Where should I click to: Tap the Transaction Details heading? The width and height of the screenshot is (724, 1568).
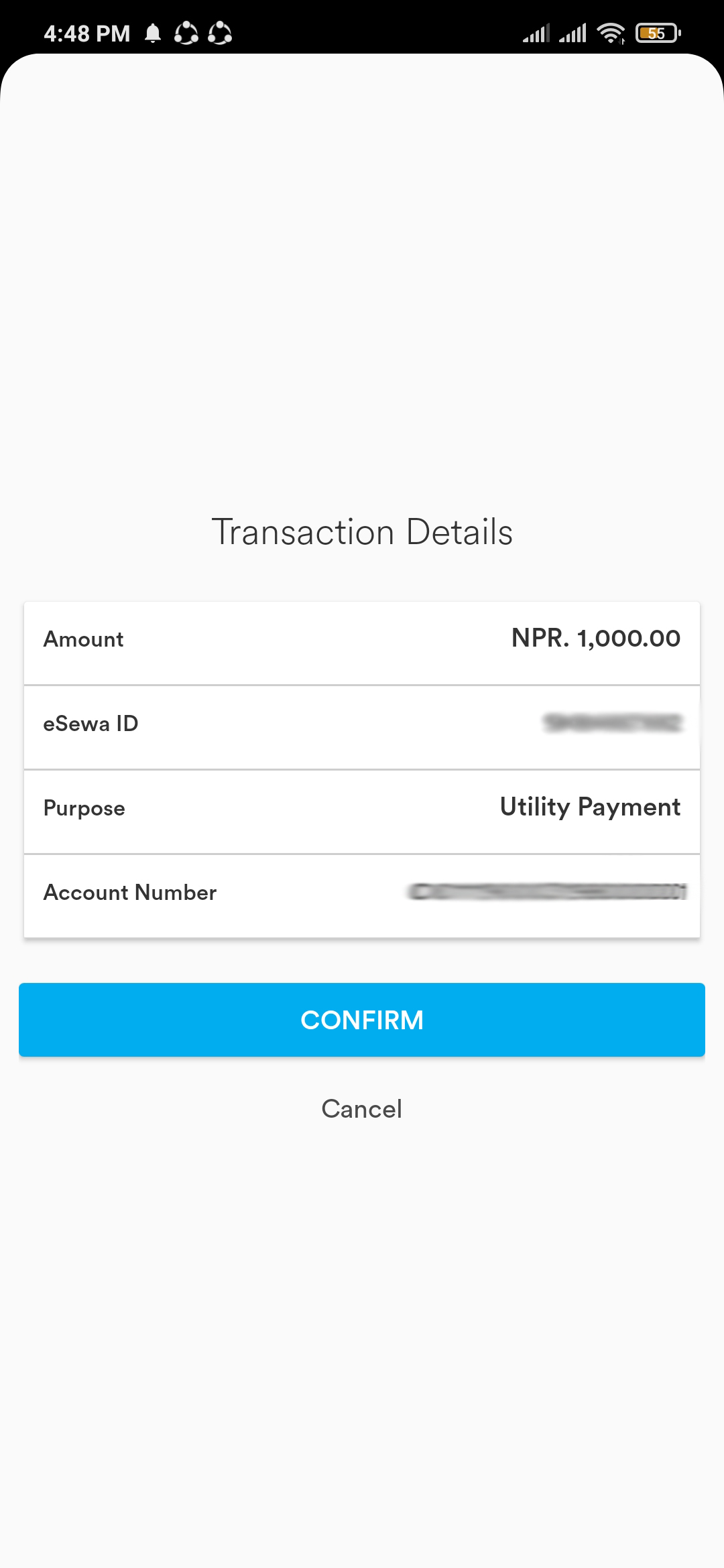[362, 533]
